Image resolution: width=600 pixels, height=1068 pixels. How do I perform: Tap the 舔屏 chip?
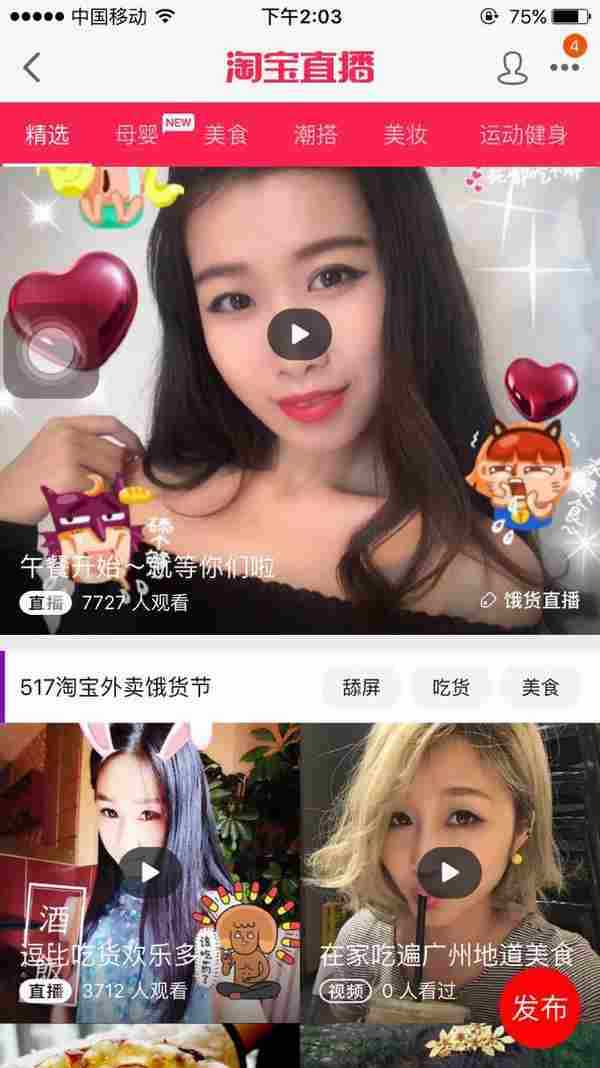(361, 688)
